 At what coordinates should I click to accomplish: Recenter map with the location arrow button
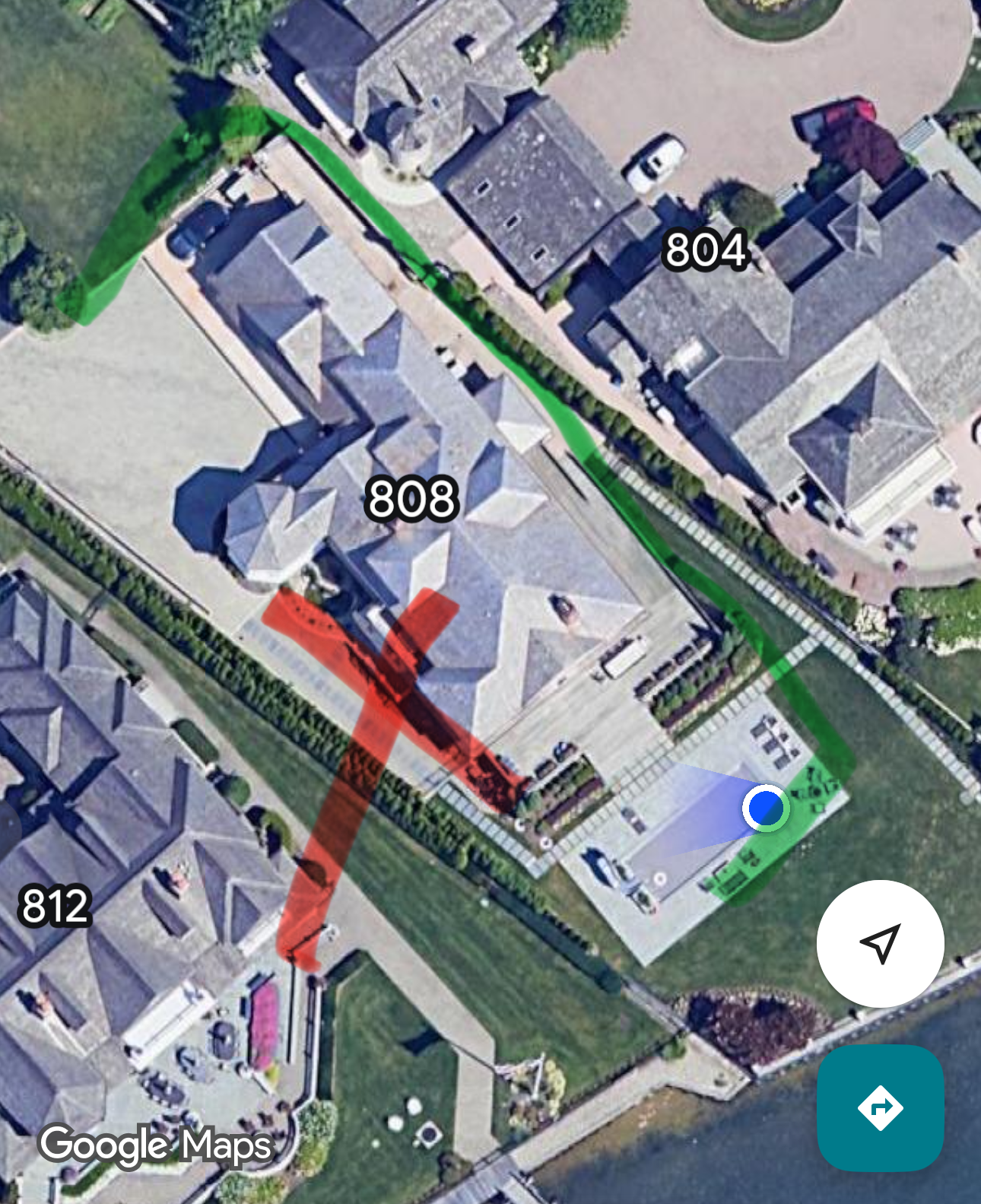tap(880, 943)
